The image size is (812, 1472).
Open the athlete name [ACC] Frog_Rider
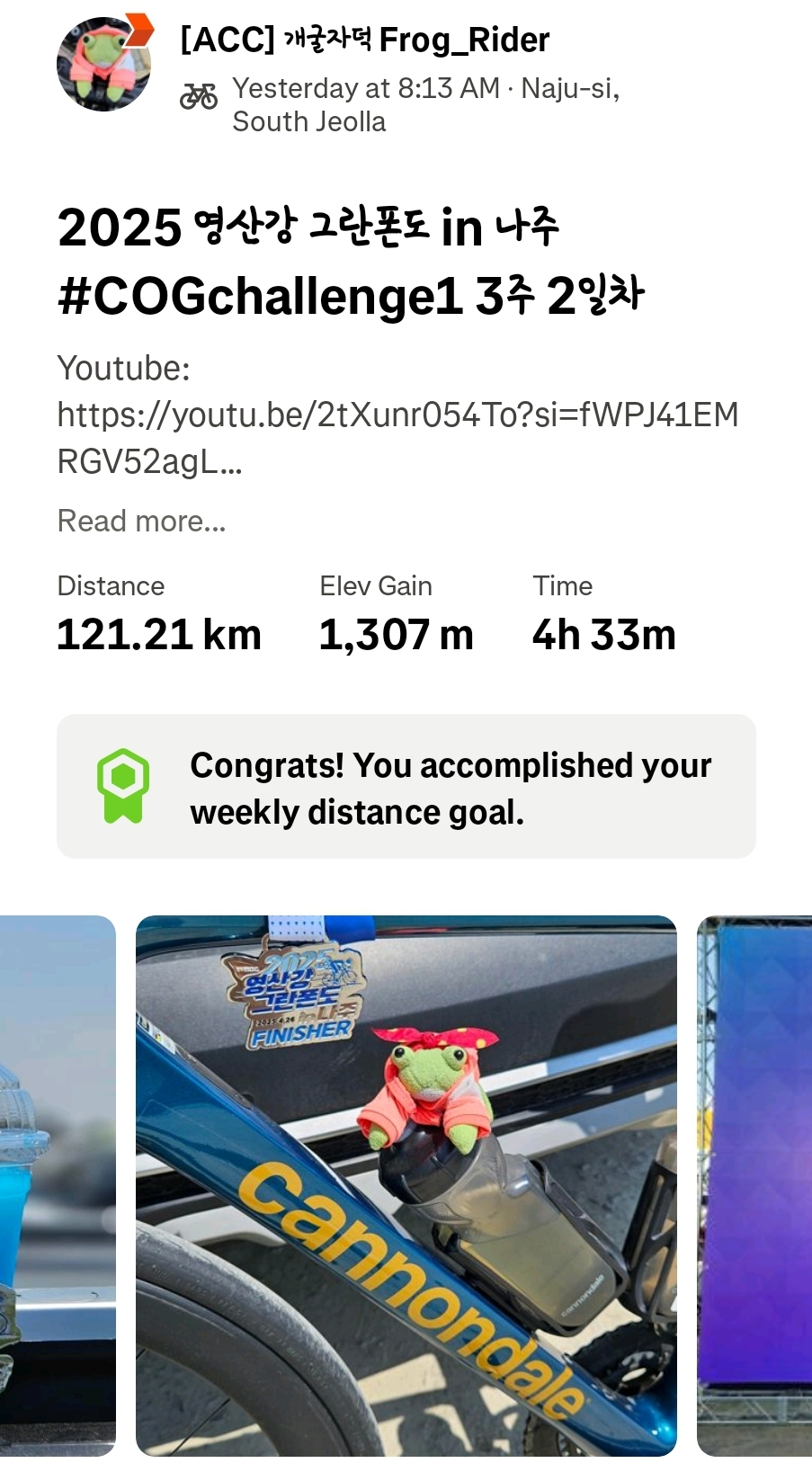click(365, 40)
